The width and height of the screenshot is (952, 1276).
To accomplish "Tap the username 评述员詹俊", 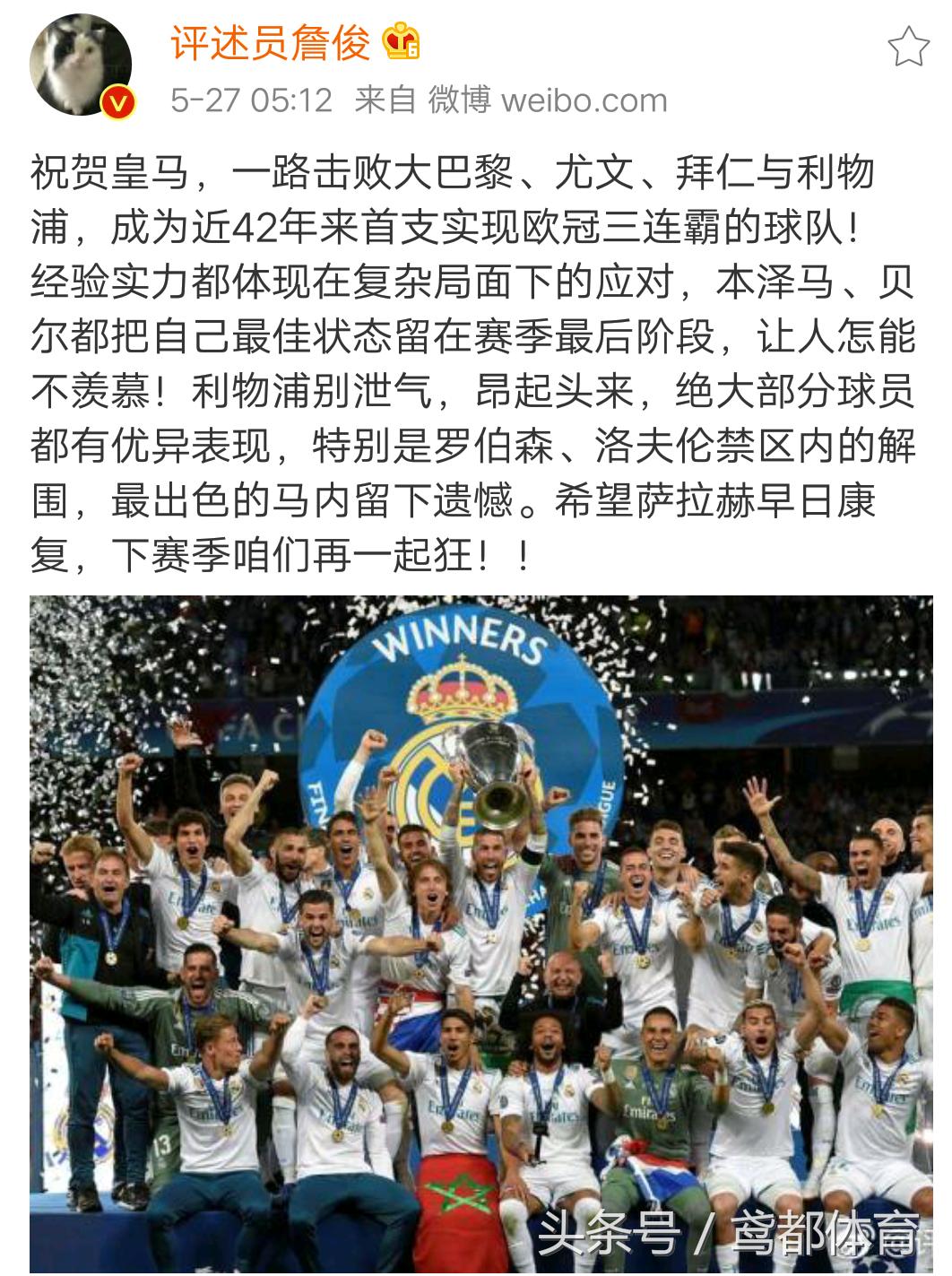I will 270,42.
